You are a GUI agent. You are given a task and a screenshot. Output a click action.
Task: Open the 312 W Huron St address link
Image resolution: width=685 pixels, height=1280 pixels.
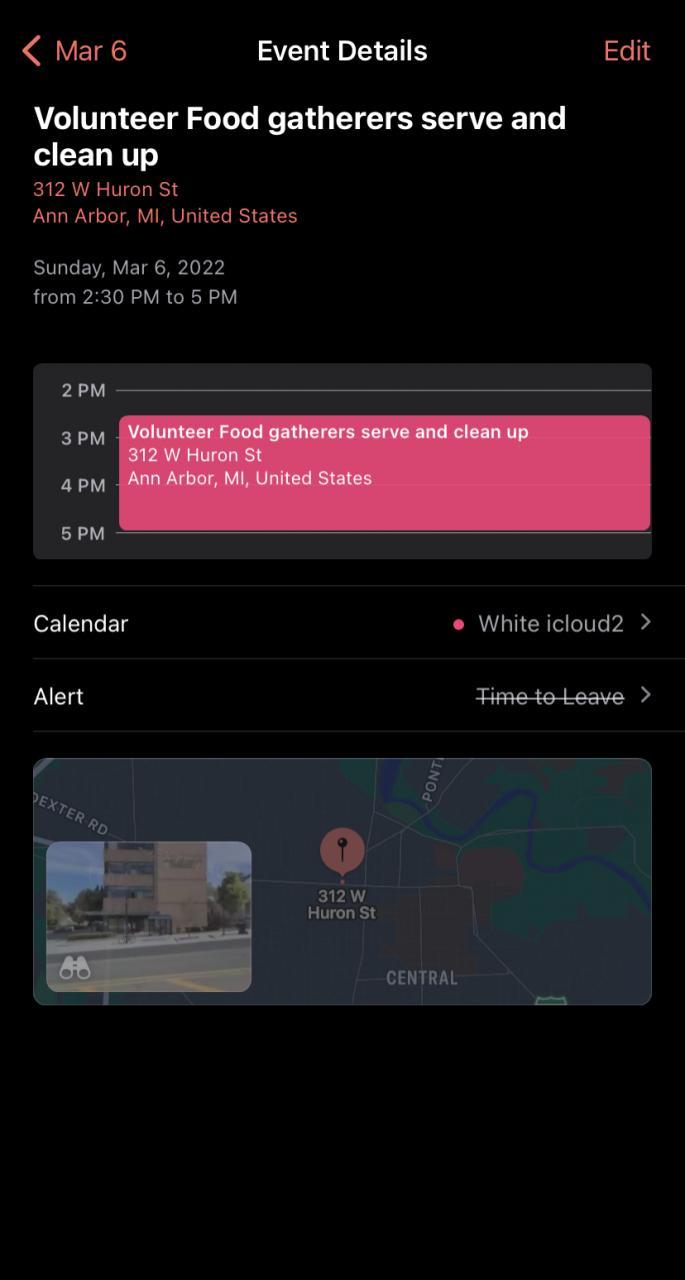click(x=165, y=202)
